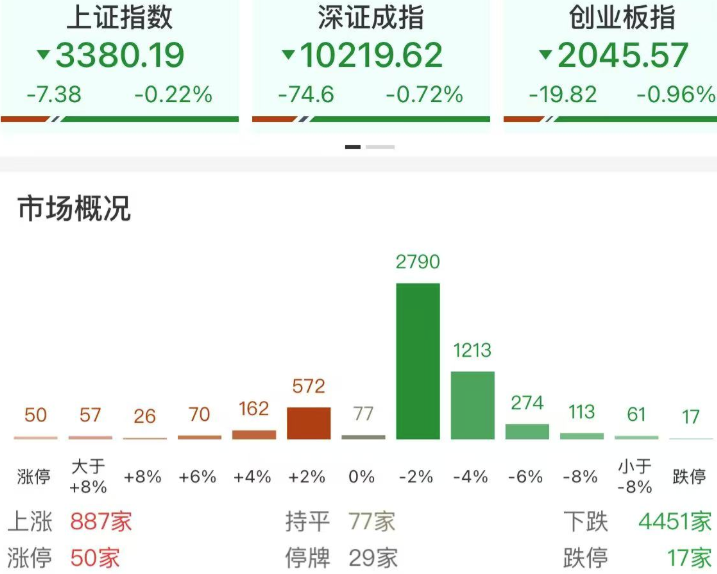This screenshot has height=574, width=717.
Task: Open the 创业板指 index card
Action: [x=612, y=60]
